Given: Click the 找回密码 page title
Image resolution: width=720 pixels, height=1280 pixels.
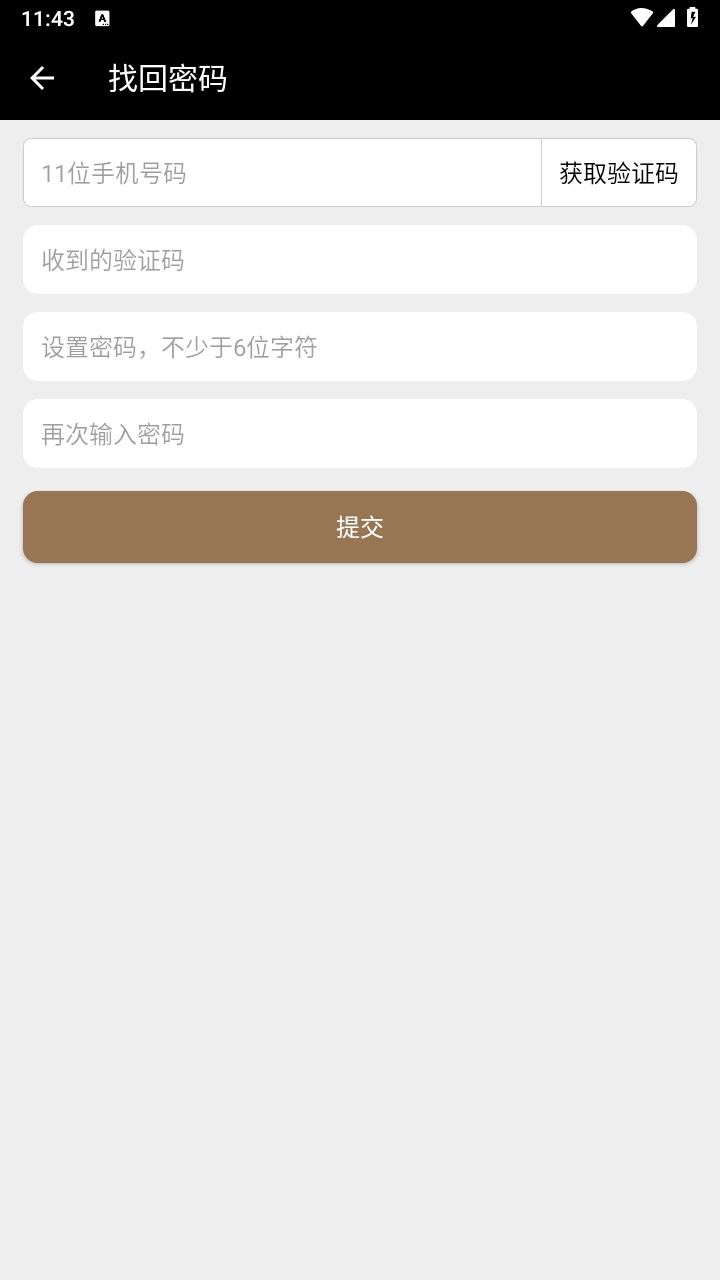Looking at the screenshot, I should 167,79.
